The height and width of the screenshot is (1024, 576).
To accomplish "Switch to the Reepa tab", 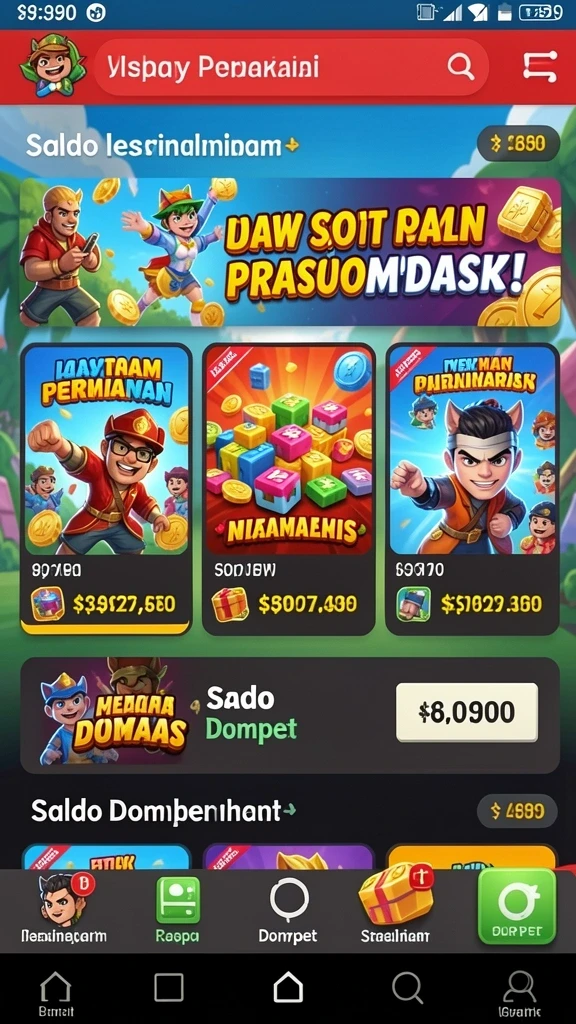I will [x=178, y=910].
